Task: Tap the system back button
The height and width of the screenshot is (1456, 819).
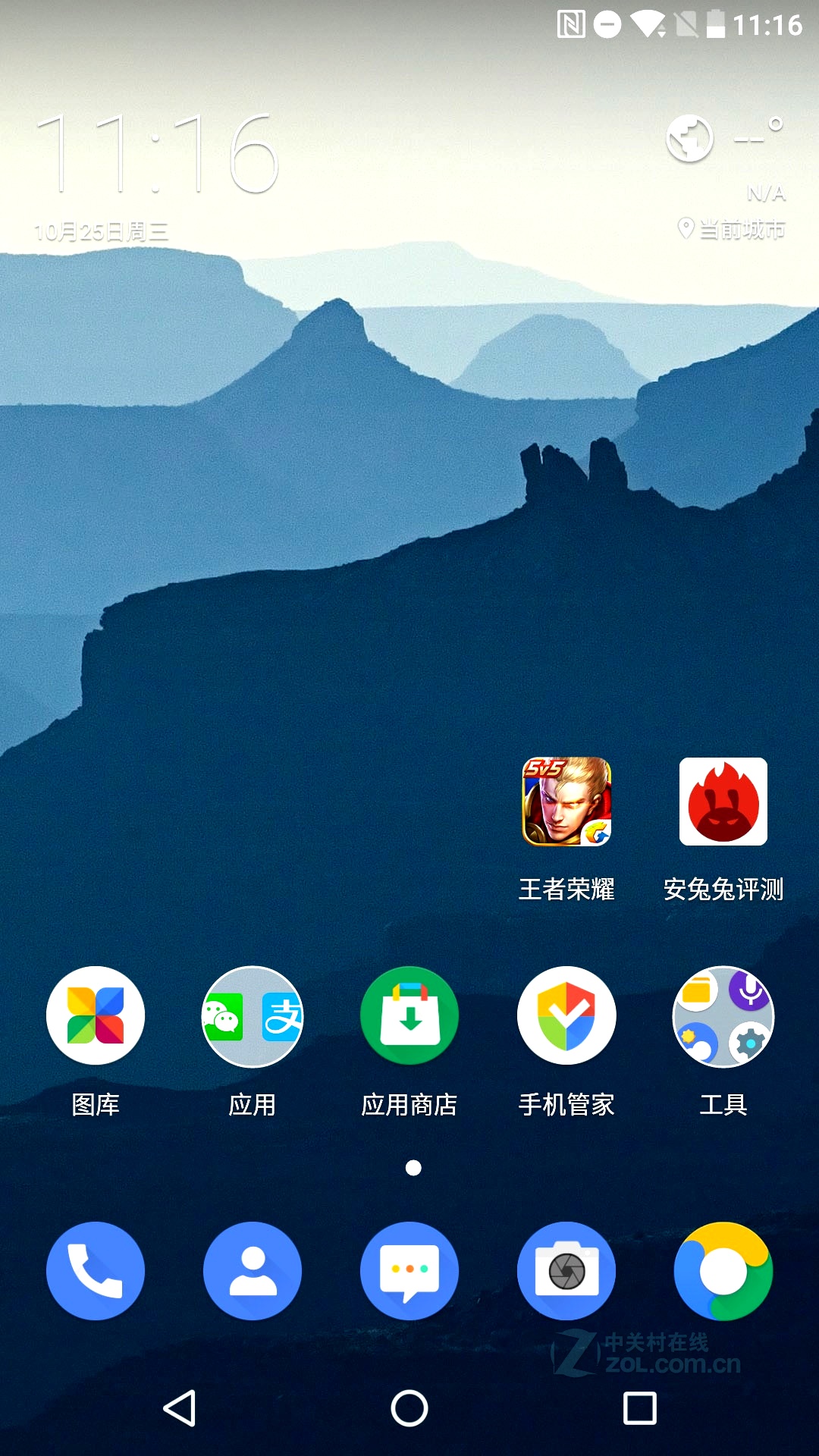Action: 180,1408
